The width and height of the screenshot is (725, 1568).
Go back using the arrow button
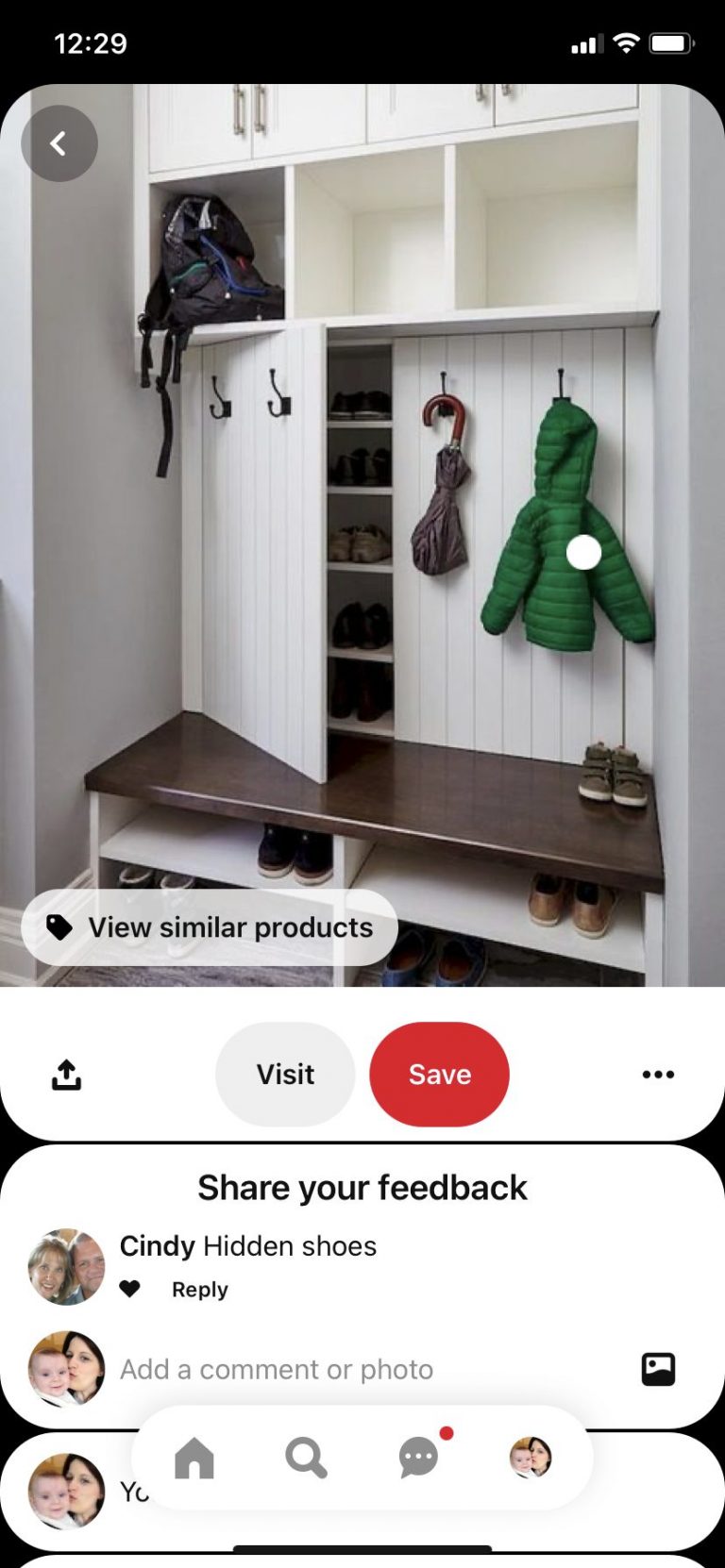[59, 143]
